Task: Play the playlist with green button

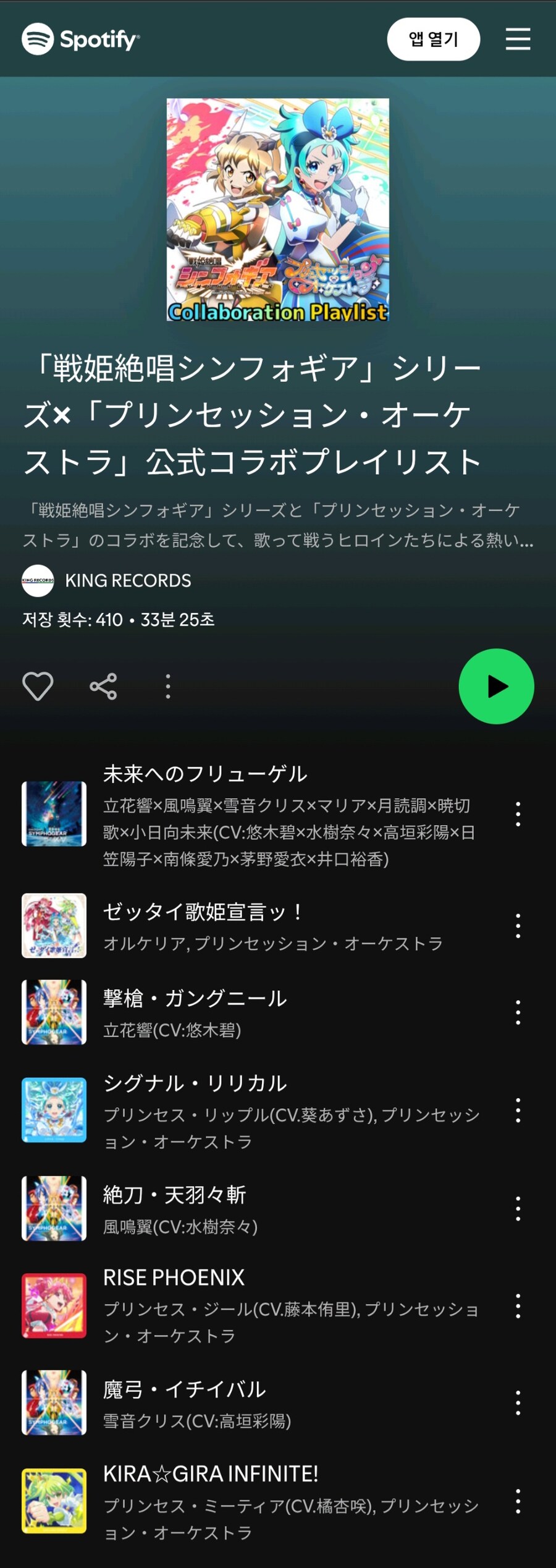Action: [496, 686]
